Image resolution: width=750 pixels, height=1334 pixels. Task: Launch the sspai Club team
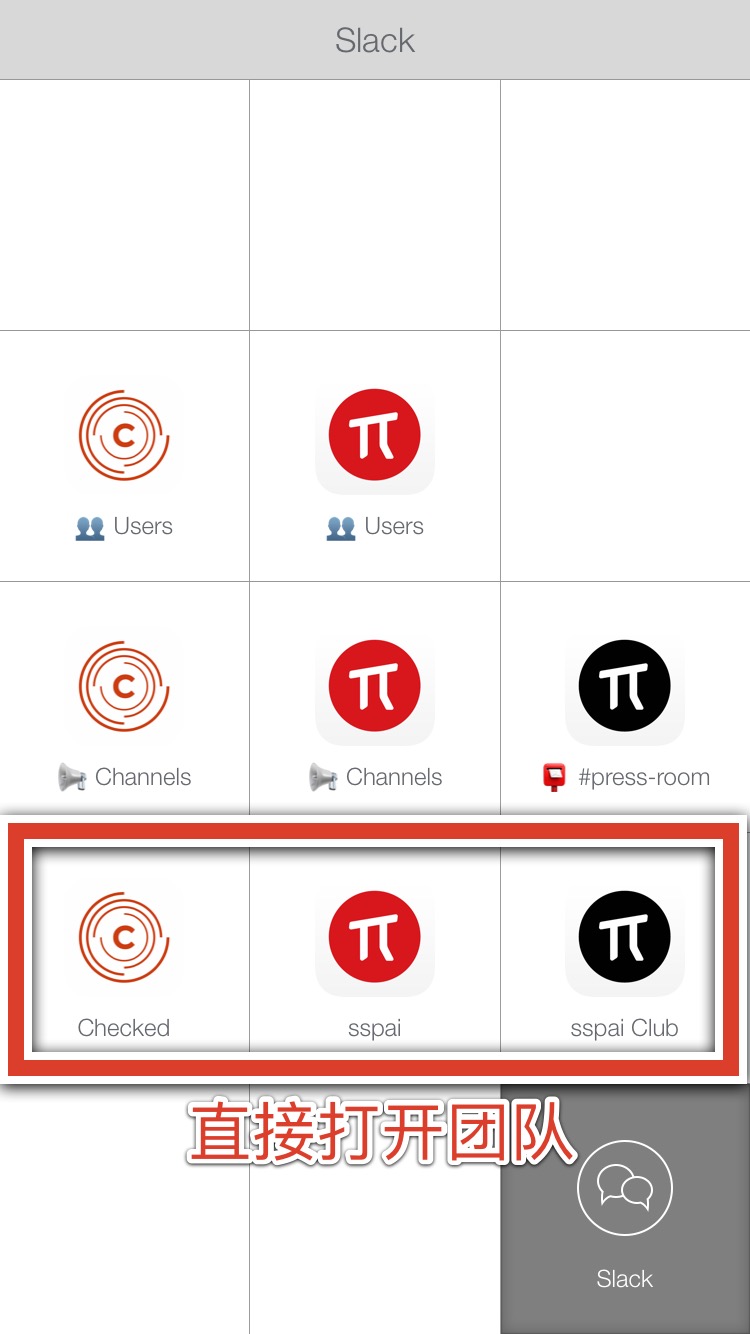[x=625, y=957]
